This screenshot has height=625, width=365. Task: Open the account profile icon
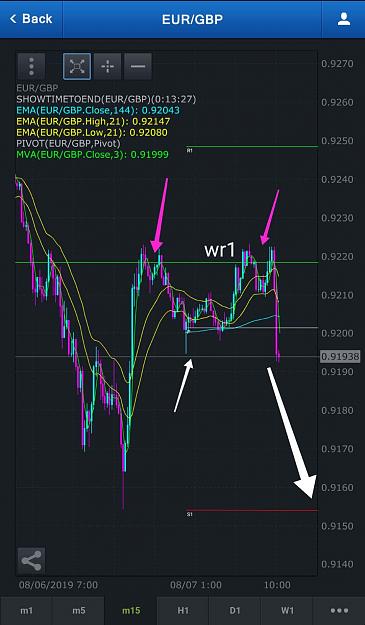343,19
